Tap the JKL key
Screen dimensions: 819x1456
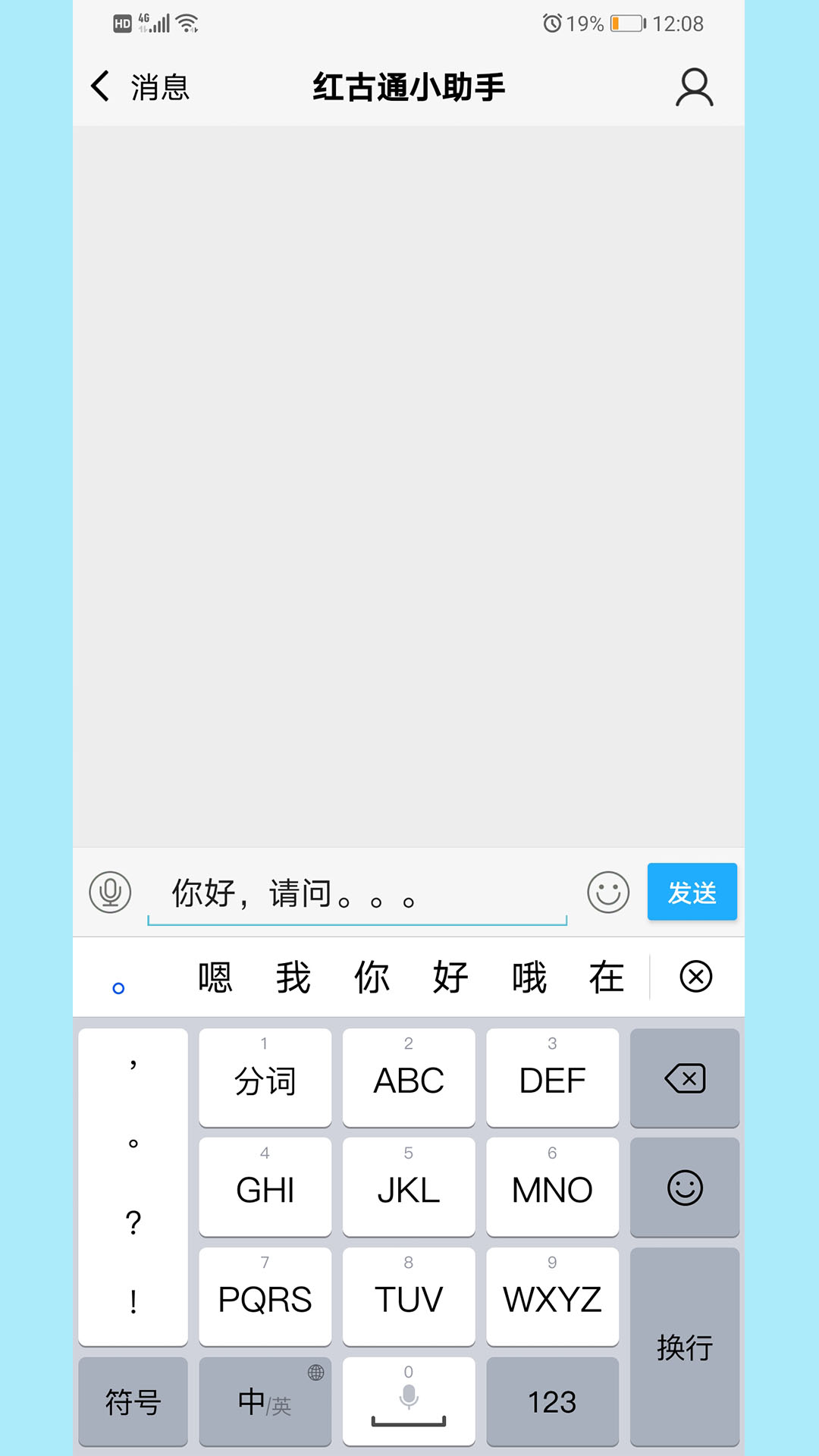409,1188
